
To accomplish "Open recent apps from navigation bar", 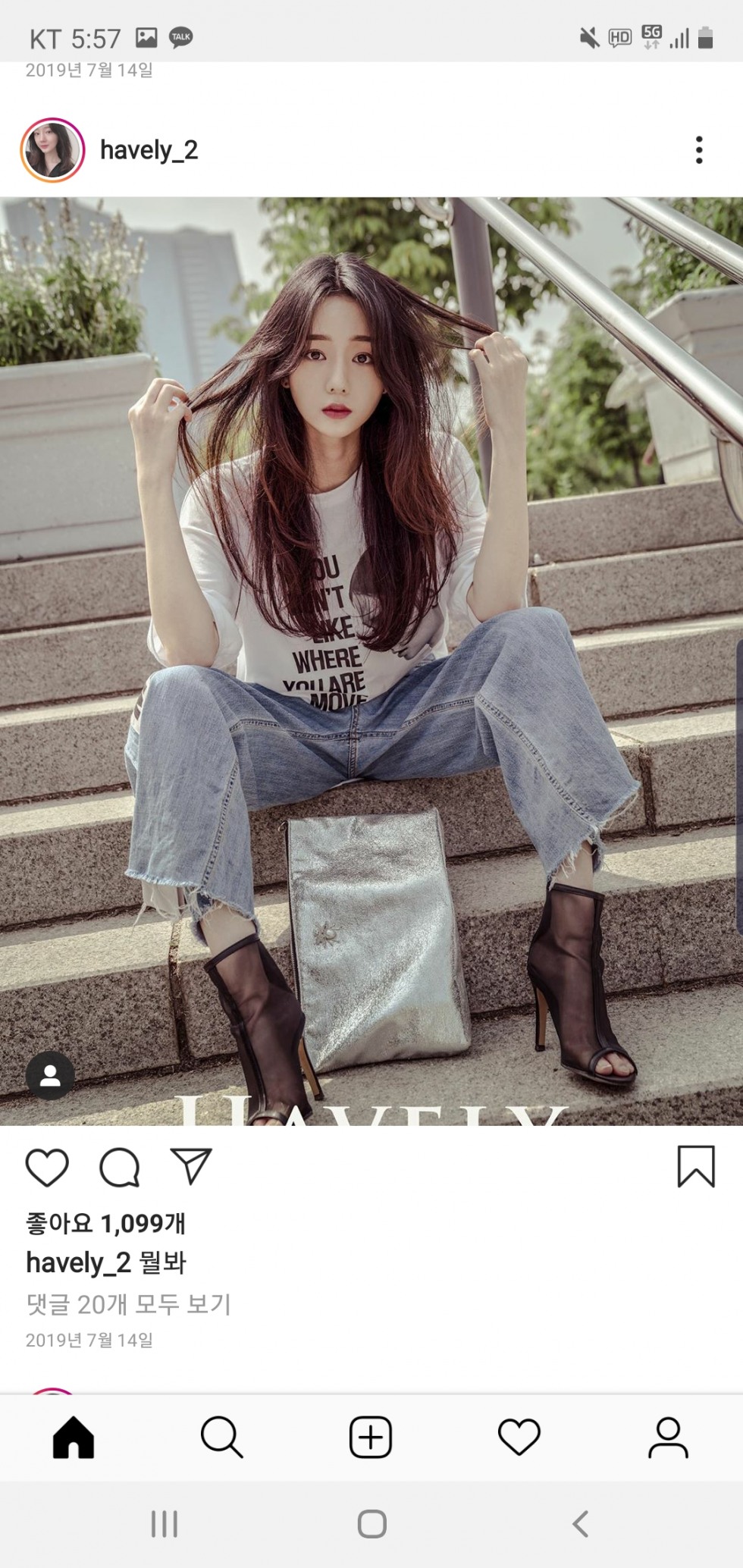I will pyautogui.click(x=164, y=1524).
